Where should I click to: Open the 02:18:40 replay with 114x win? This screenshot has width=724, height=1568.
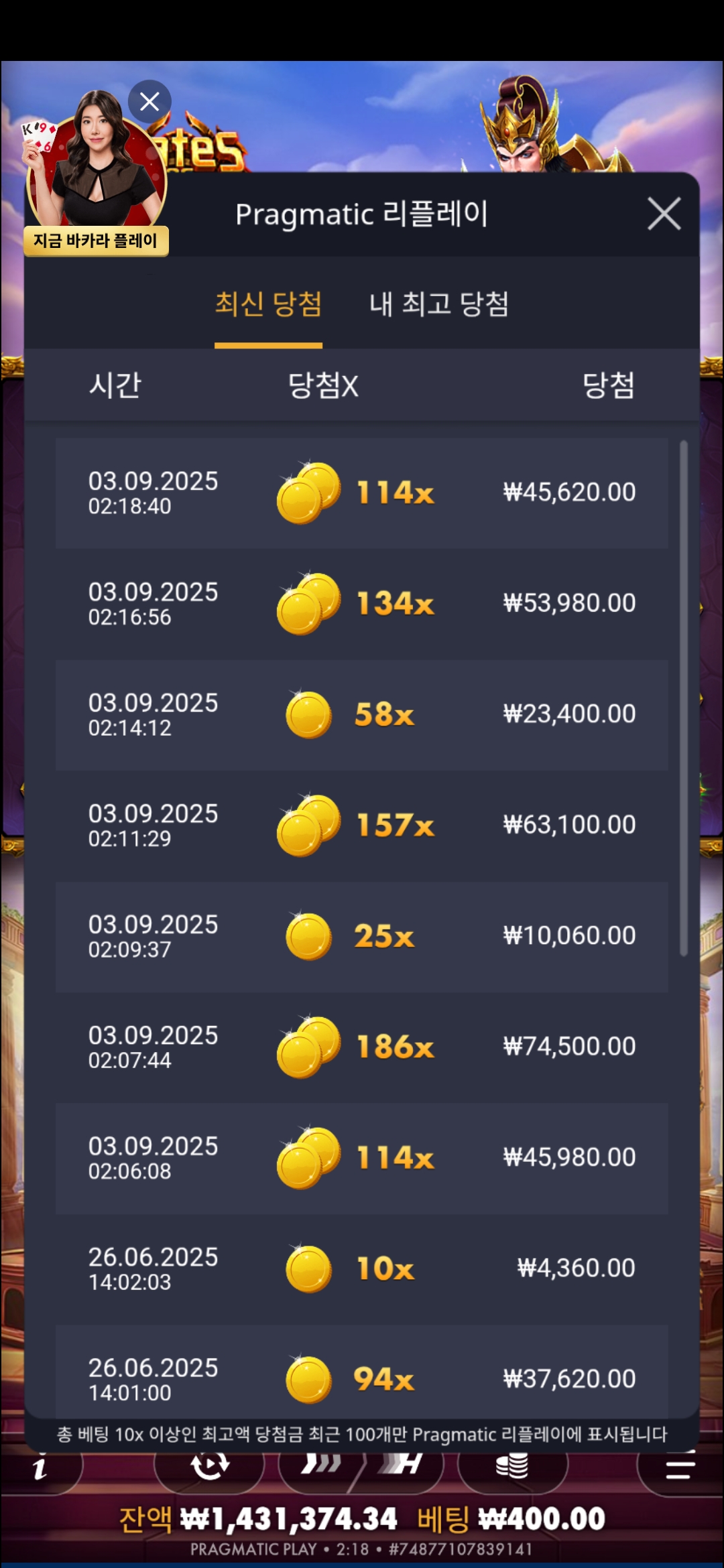362,493
